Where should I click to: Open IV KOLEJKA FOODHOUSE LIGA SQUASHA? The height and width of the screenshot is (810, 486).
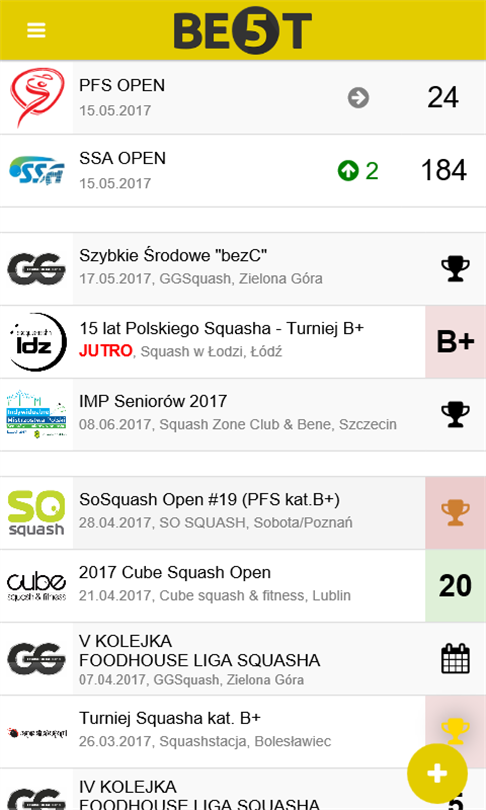pyautogui.click(x=243, y=789)
